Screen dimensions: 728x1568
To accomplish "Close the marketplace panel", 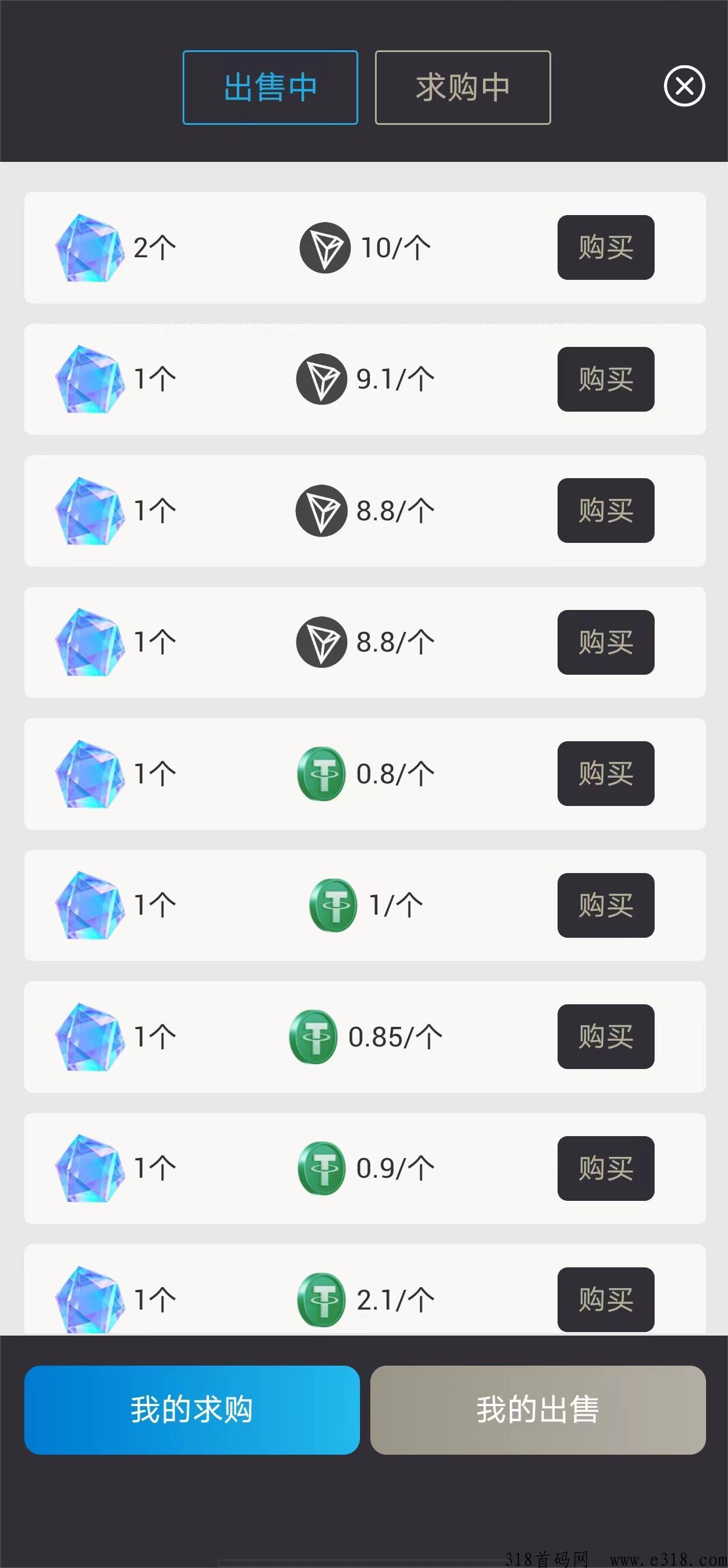I will click(x=684, y=86).
